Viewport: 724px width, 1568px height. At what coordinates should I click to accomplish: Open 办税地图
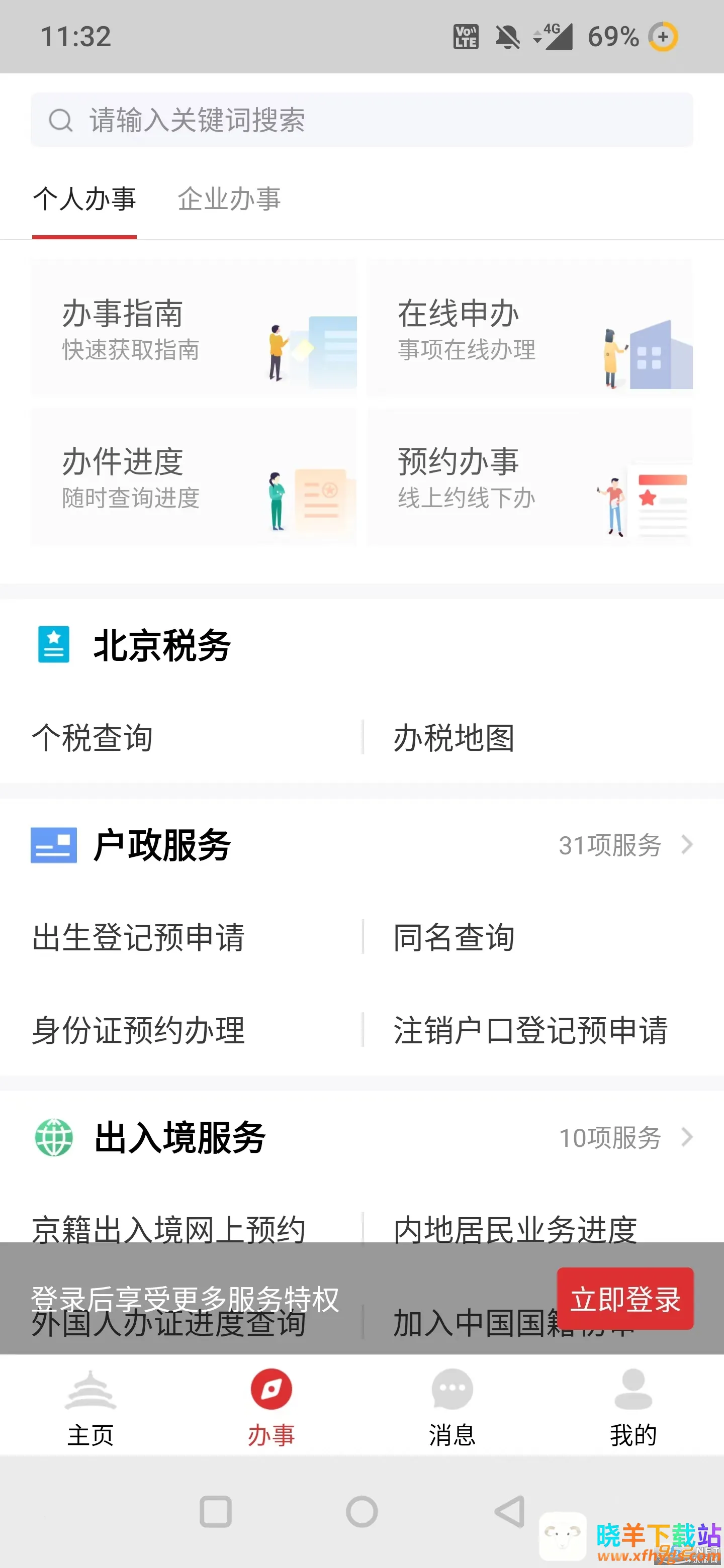click(x=454, y=738)
